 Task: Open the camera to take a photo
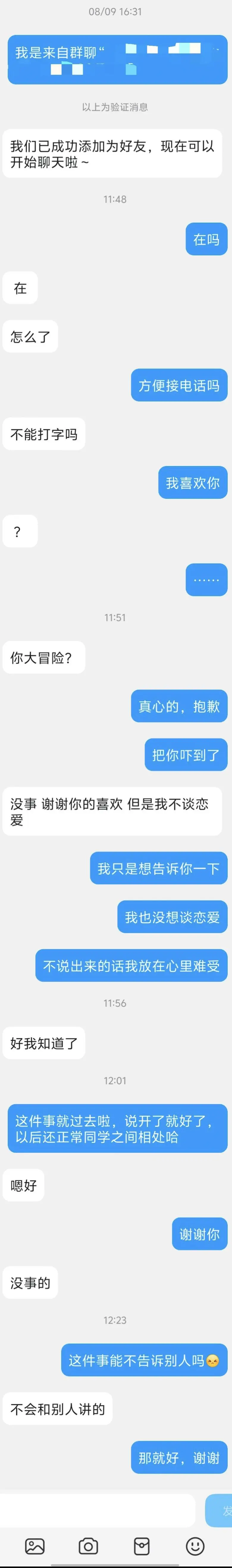(x=88, y=1546)
